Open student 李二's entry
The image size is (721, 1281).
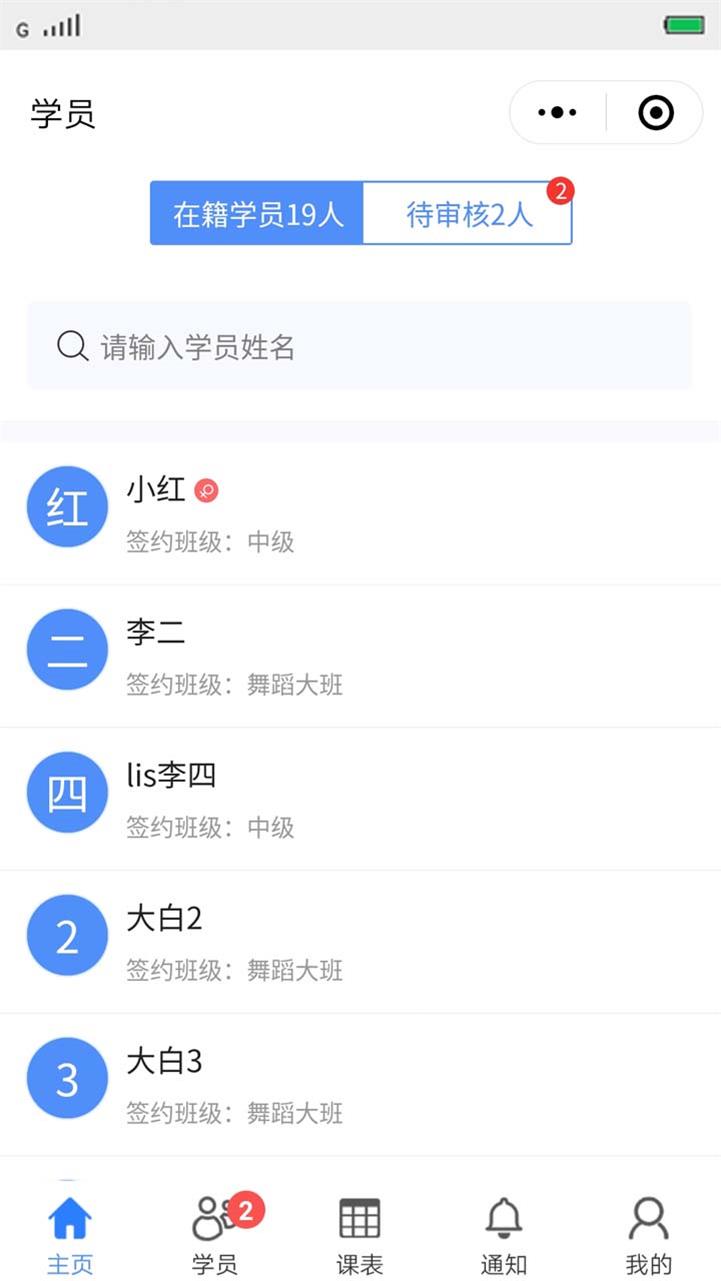[360, 656]
